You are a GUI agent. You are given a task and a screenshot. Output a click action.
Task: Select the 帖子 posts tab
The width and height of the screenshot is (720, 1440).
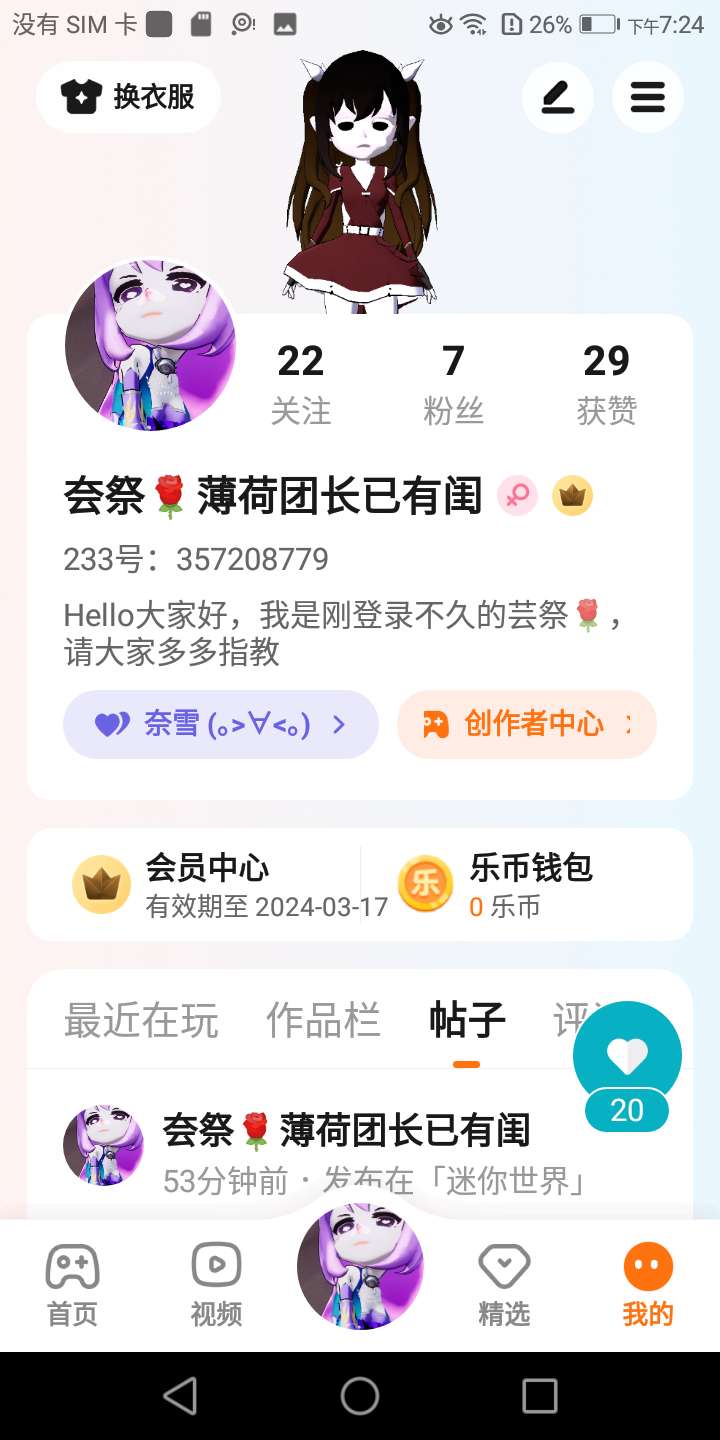tap(467, 1021)
